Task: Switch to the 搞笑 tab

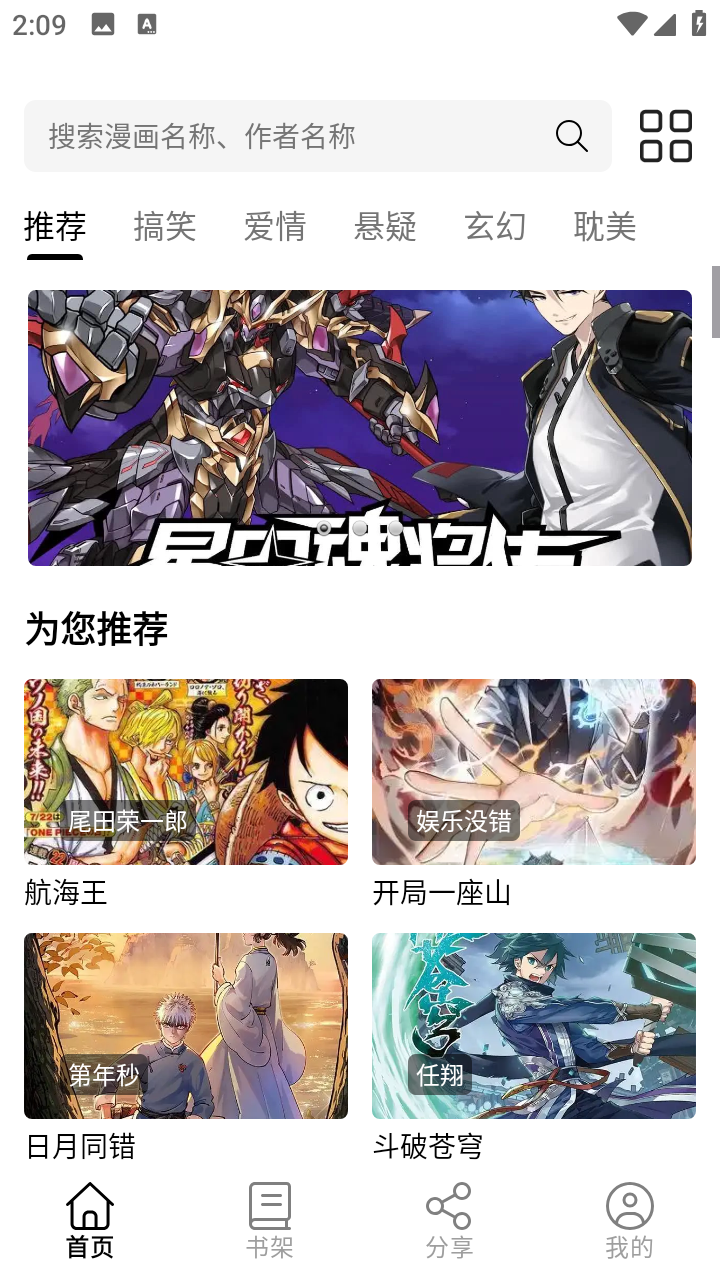Action: point(165,227)
